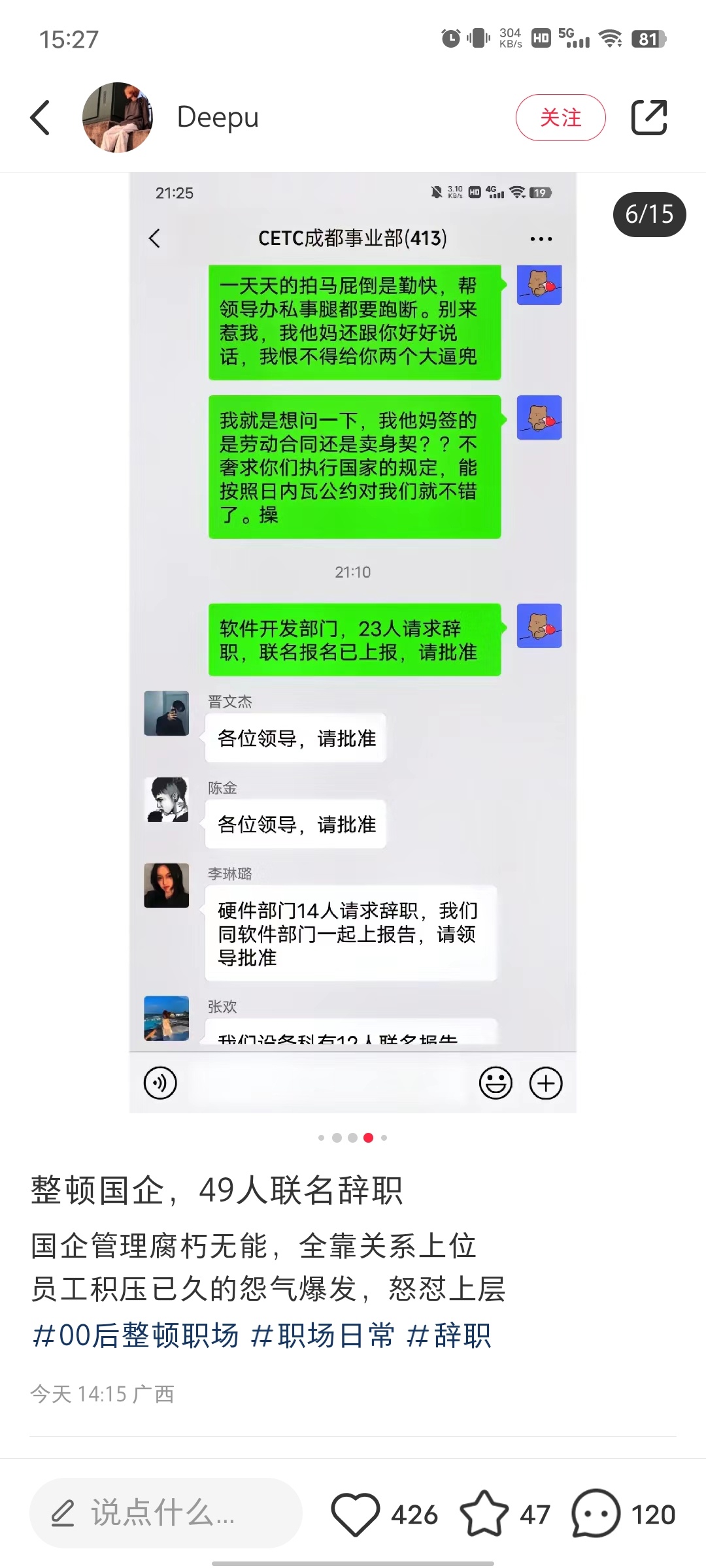Image resolution: width=706 pixels, height=1568 pixels.
Task: Tap the 说点什么 comment field
Action: (x=166, y=1513)
